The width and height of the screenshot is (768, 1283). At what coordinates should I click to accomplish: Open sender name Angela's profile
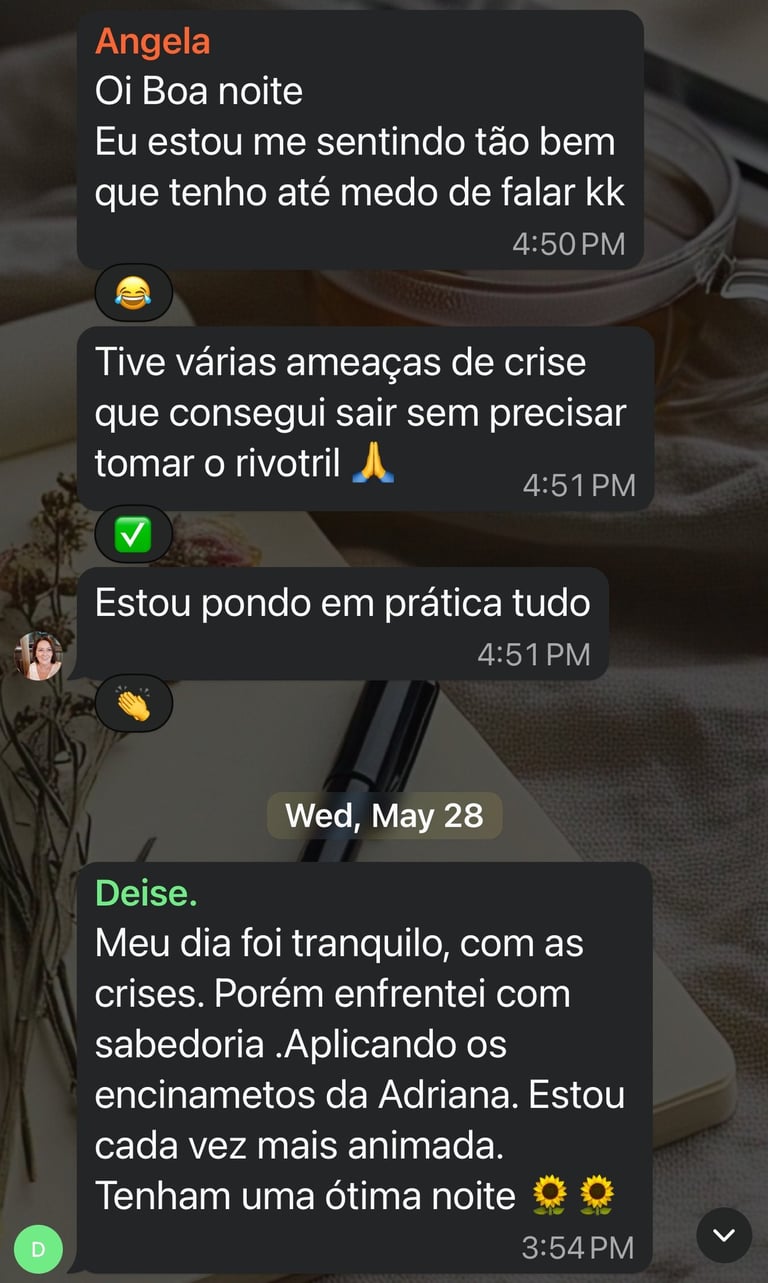(152, 42)
